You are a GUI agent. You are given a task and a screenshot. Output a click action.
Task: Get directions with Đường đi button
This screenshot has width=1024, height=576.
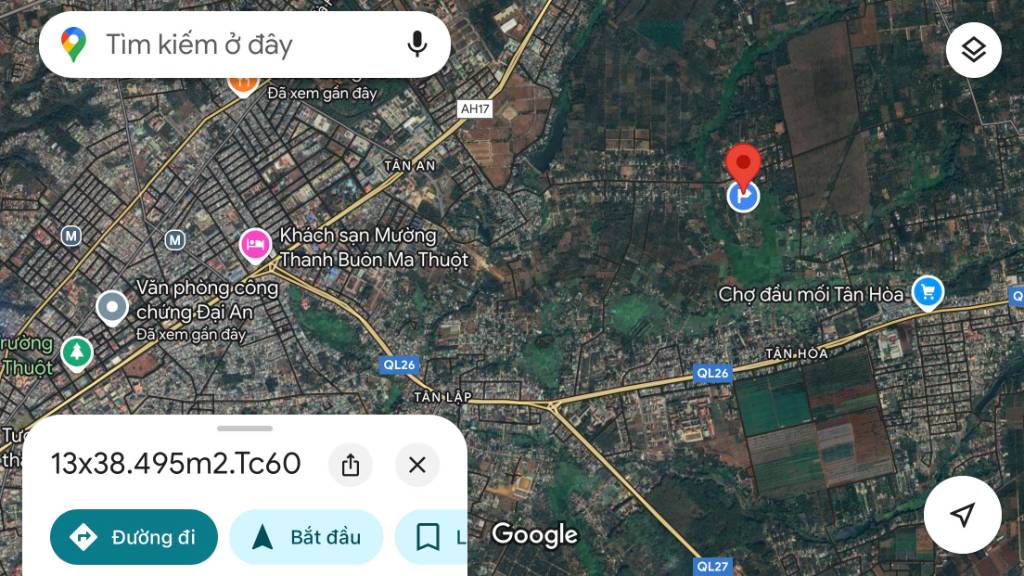[x=134, y=537]
